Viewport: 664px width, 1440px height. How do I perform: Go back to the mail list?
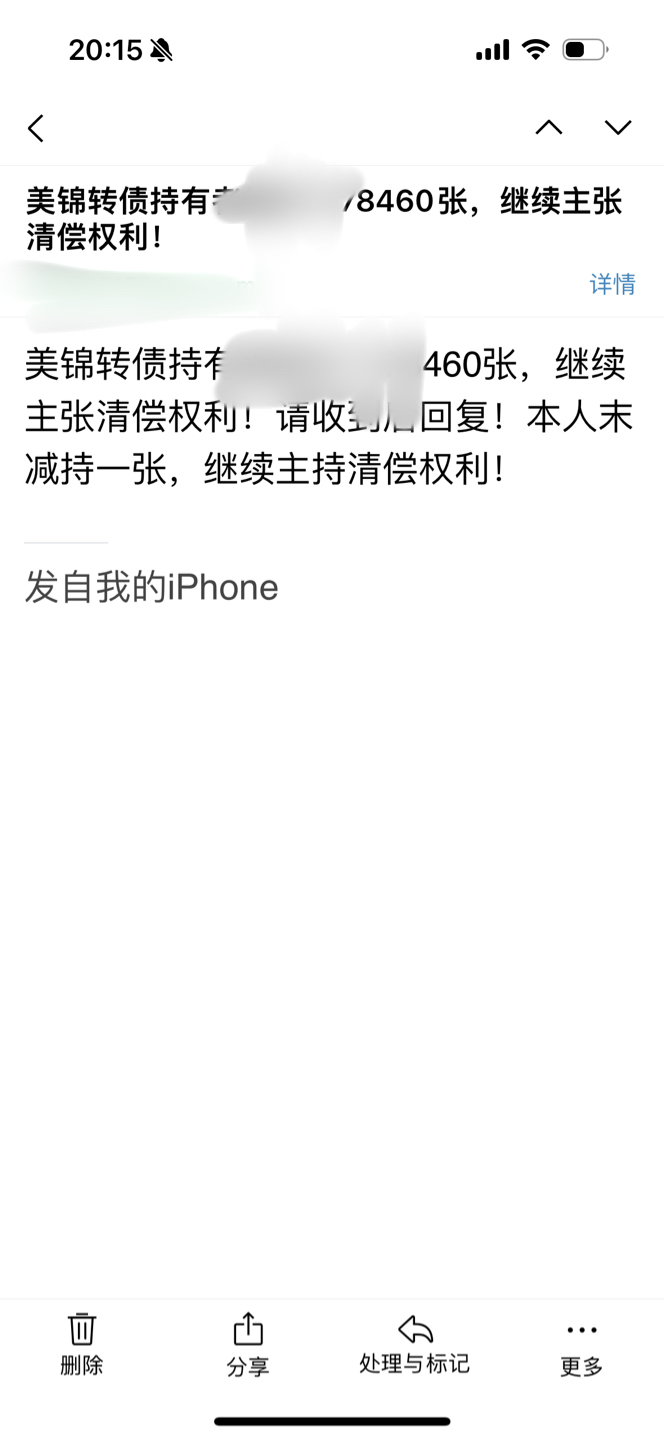[36, 128]
